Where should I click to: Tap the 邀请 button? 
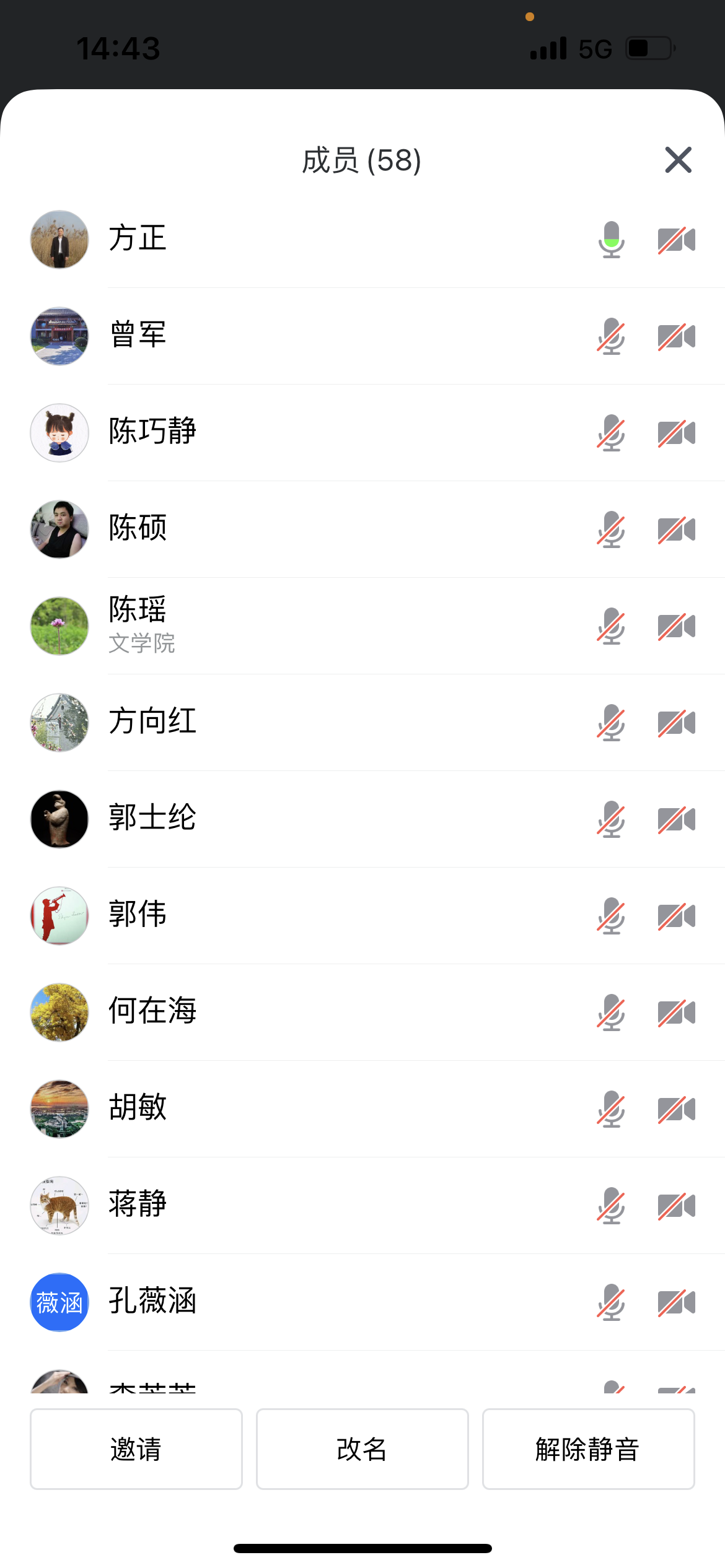tap(136, 1448)
